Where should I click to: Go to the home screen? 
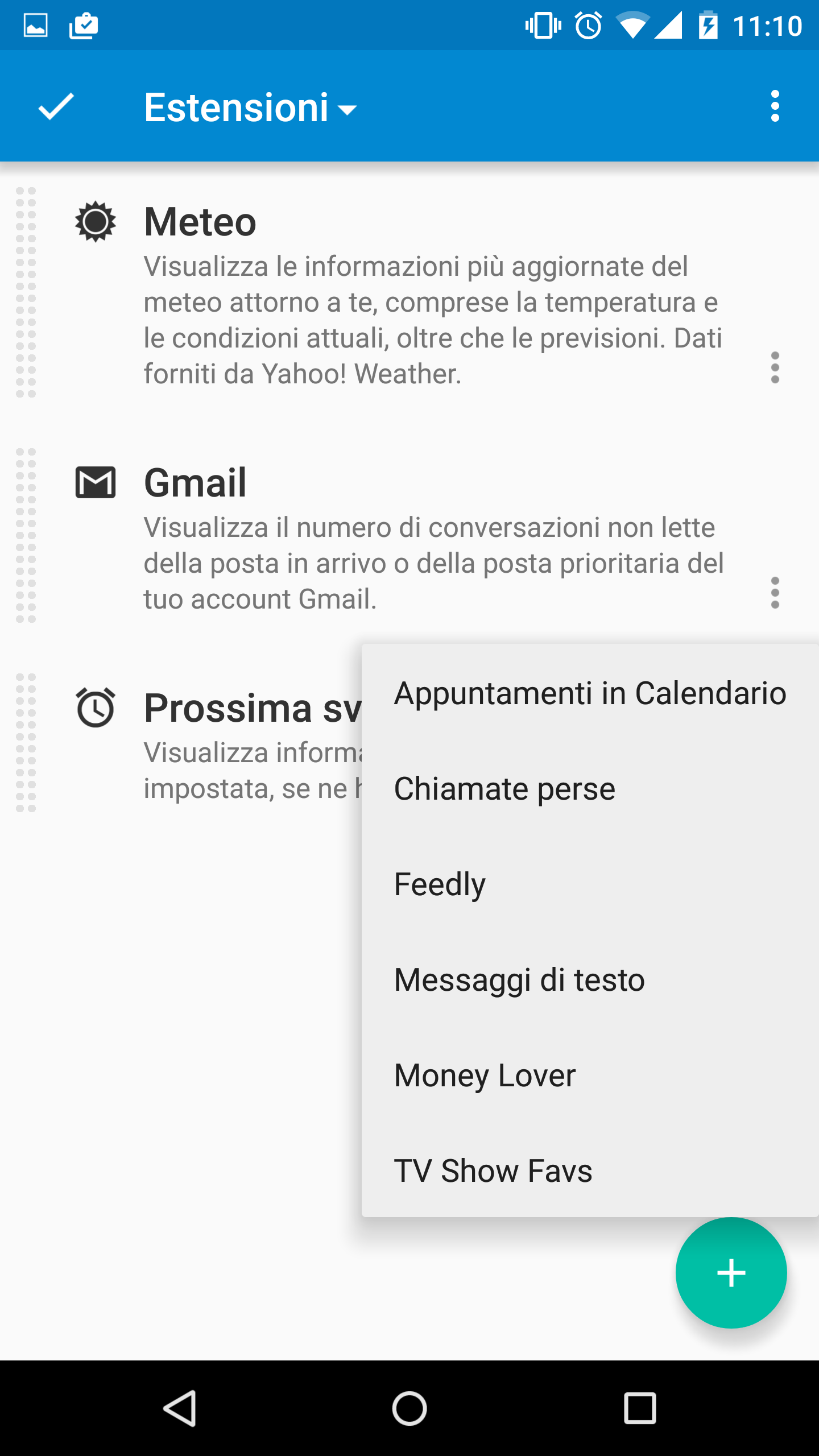[409, 1408]
